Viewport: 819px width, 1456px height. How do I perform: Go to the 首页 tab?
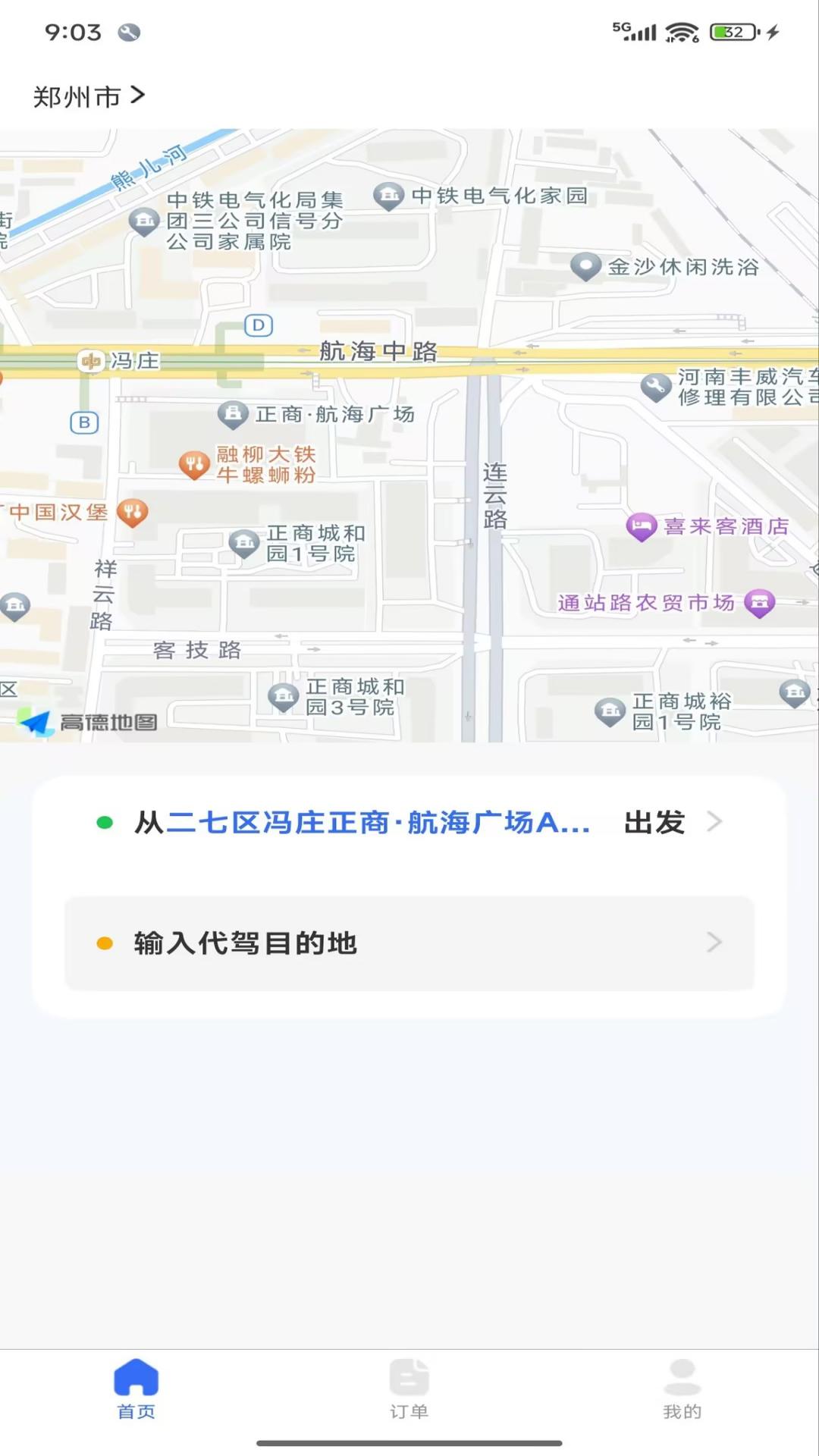coord(136,1389)
